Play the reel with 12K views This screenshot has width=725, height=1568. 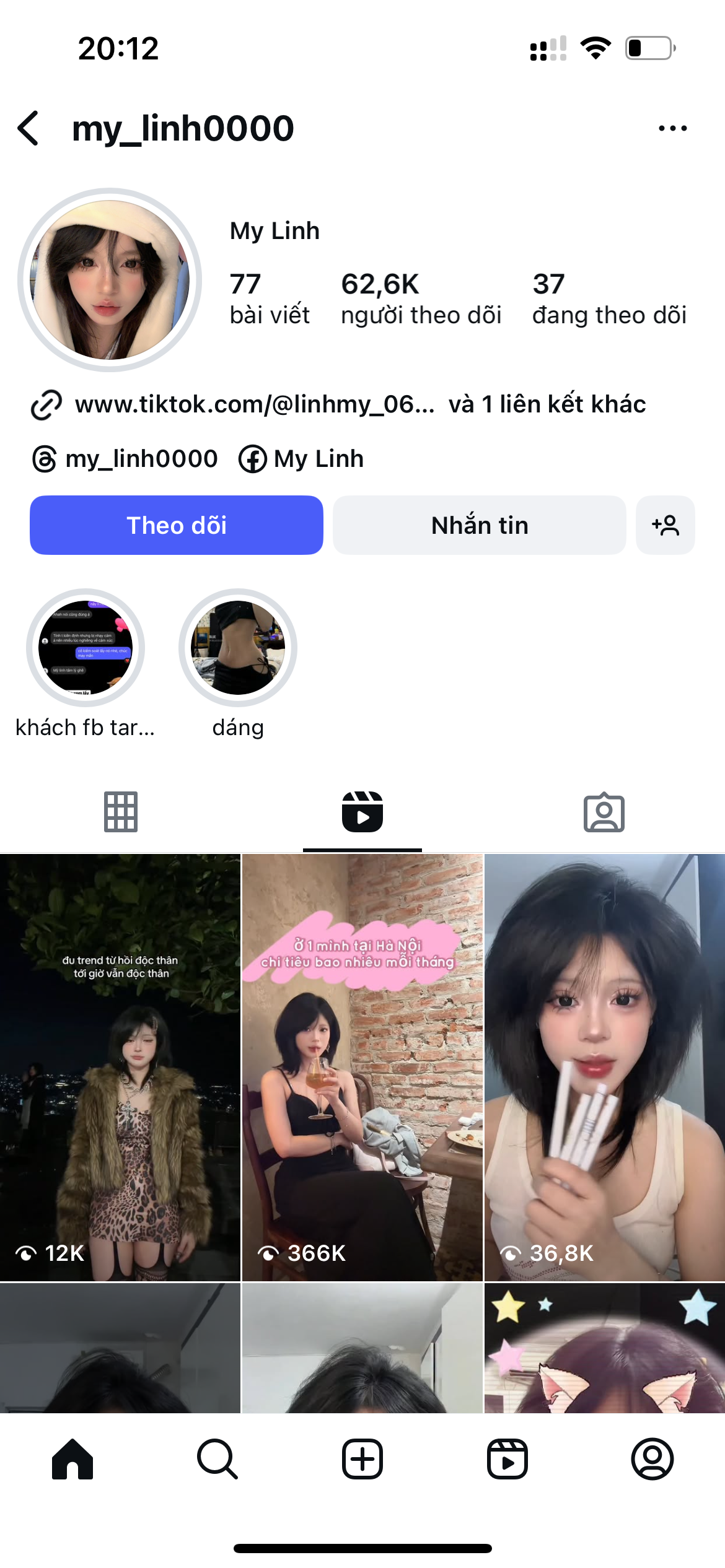120,1066
